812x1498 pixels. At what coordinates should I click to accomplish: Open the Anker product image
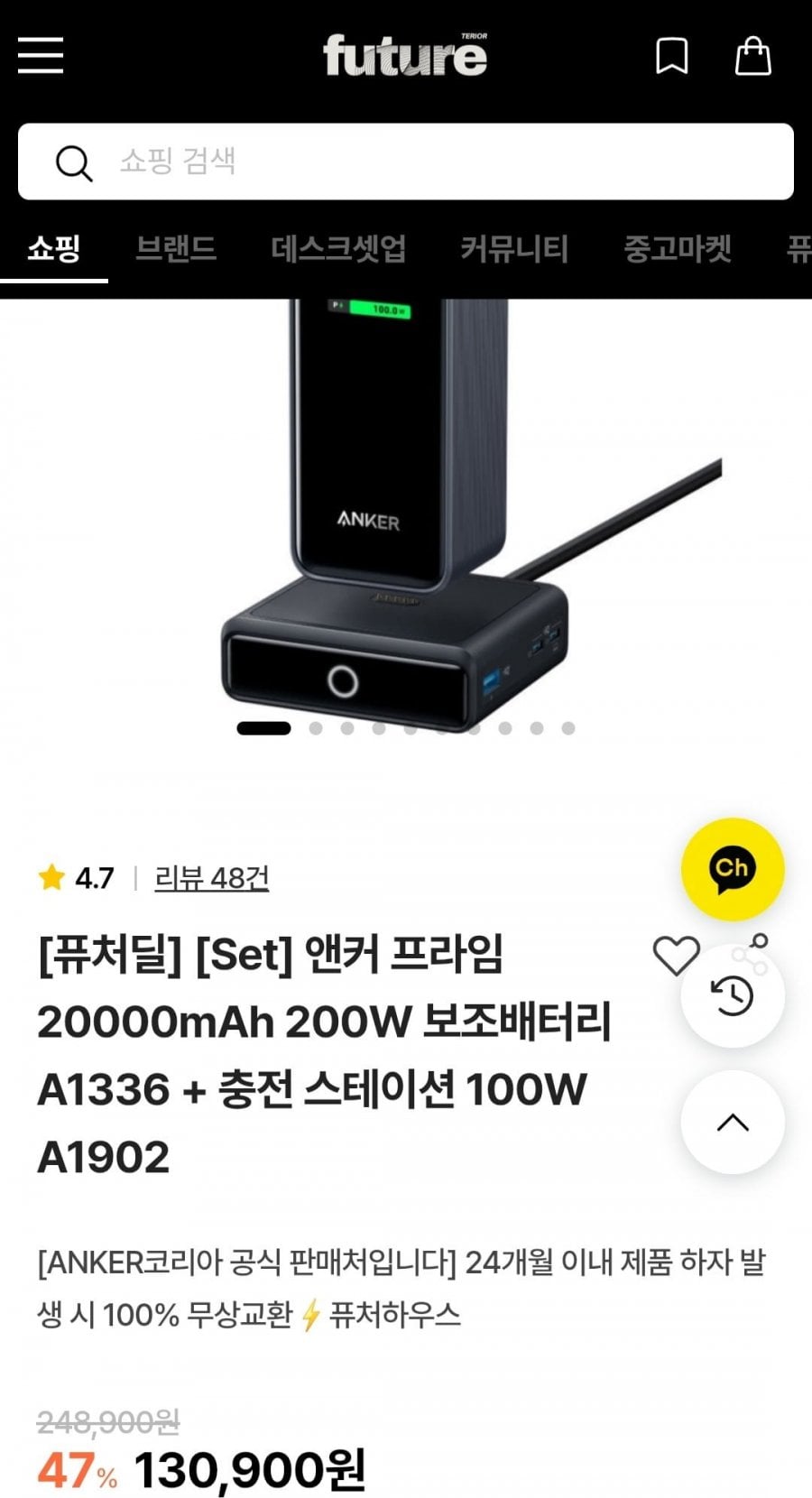406,514
